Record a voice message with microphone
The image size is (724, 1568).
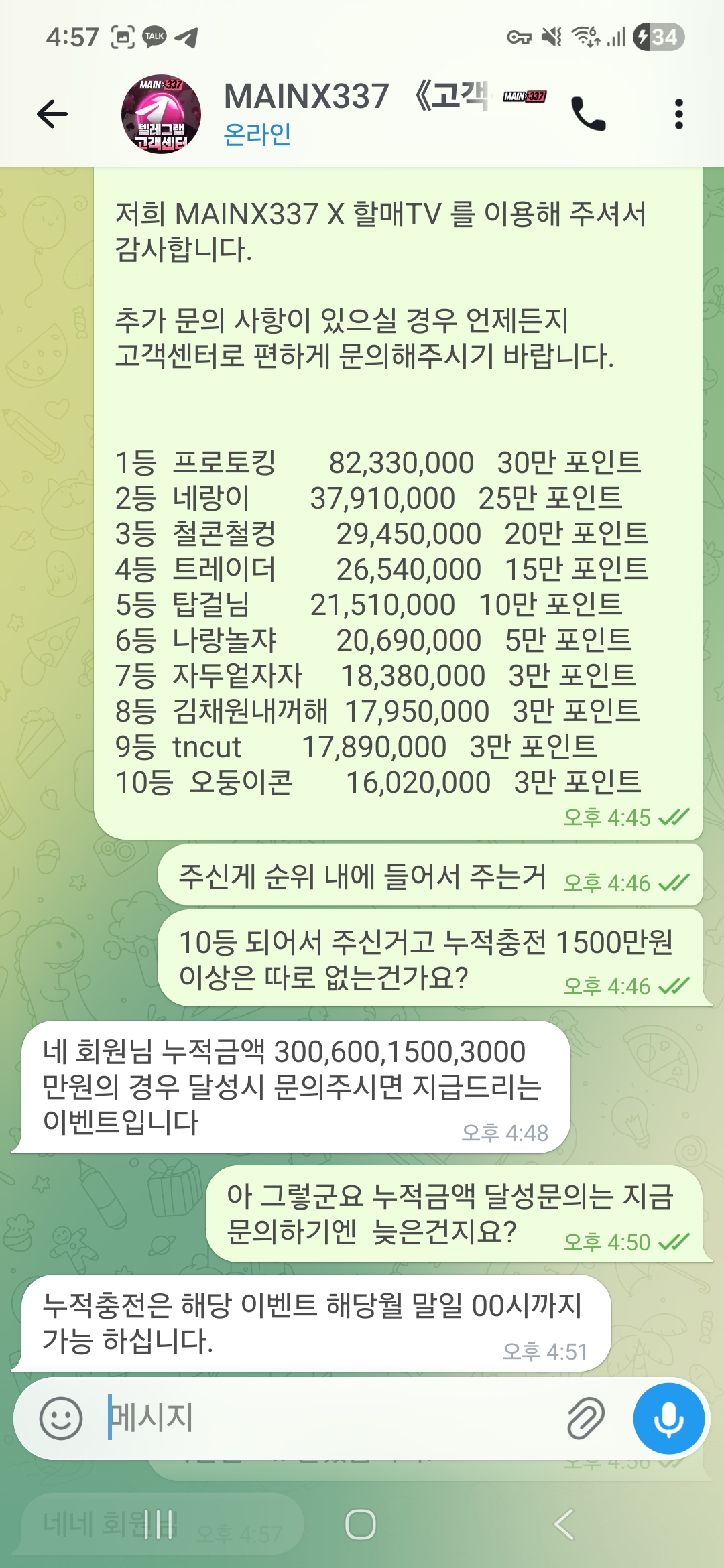click(668, 1419)
